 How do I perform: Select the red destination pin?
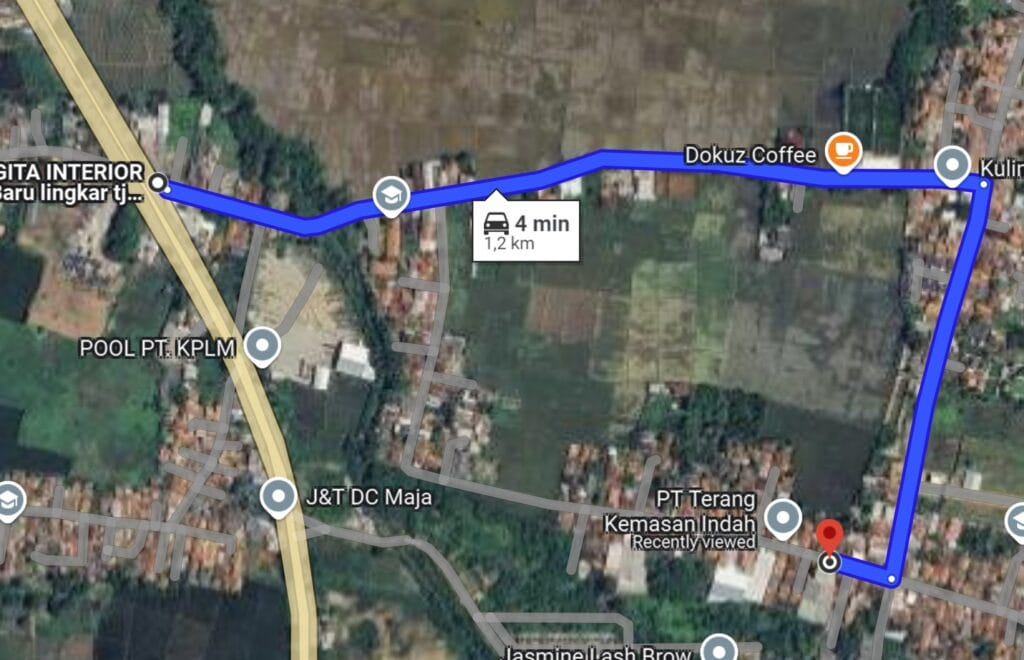click(829, 539)
